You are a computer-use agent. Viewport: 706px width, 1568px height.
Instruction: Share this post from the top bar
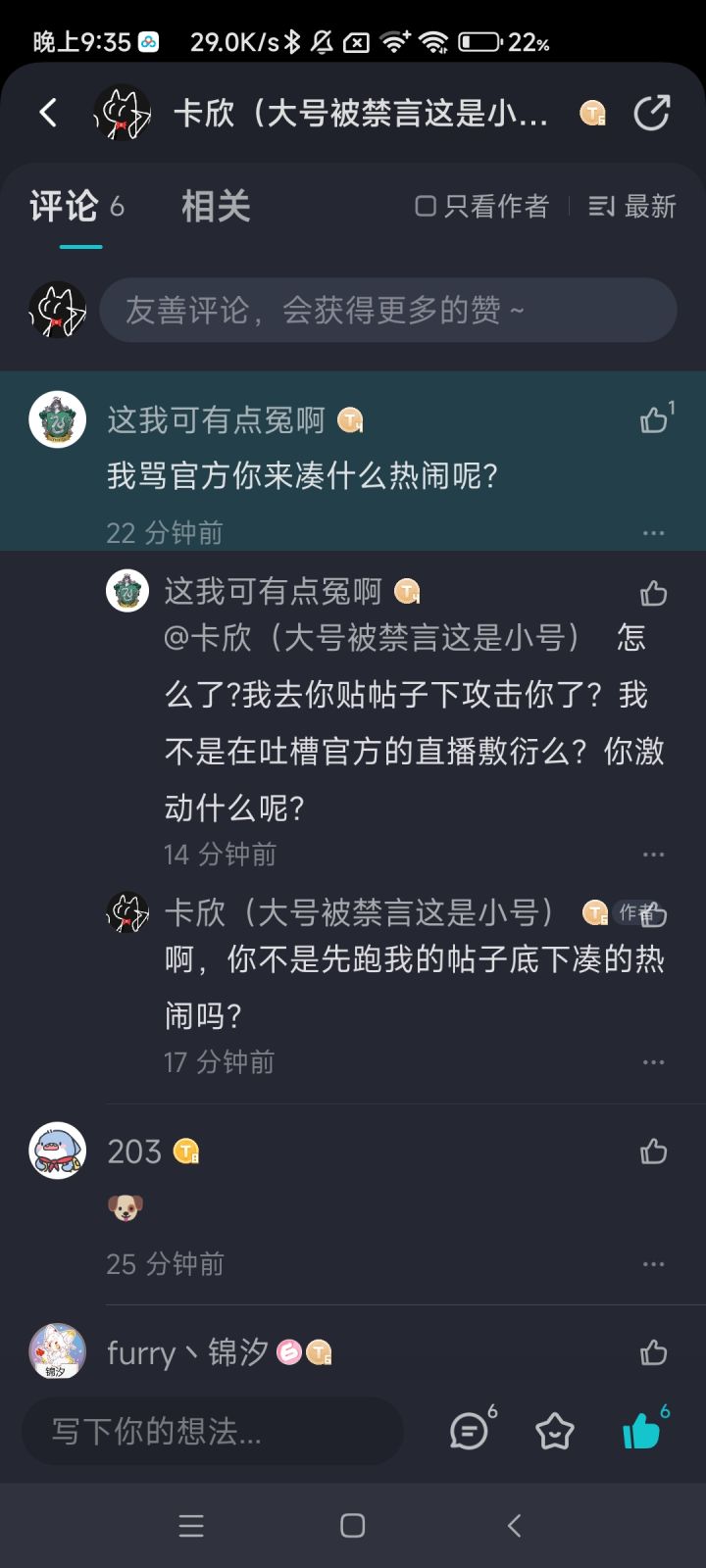pyautogui.click(x=651, y=113)
